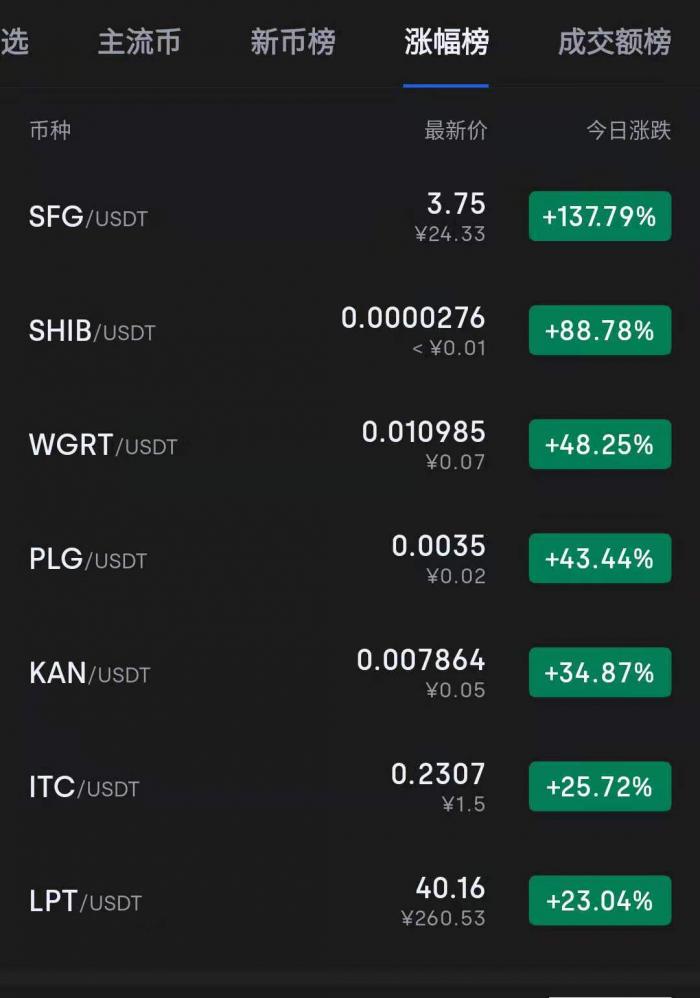Select the 涨幅榜 tab
The image size is (700, 998).
[446, 43]
